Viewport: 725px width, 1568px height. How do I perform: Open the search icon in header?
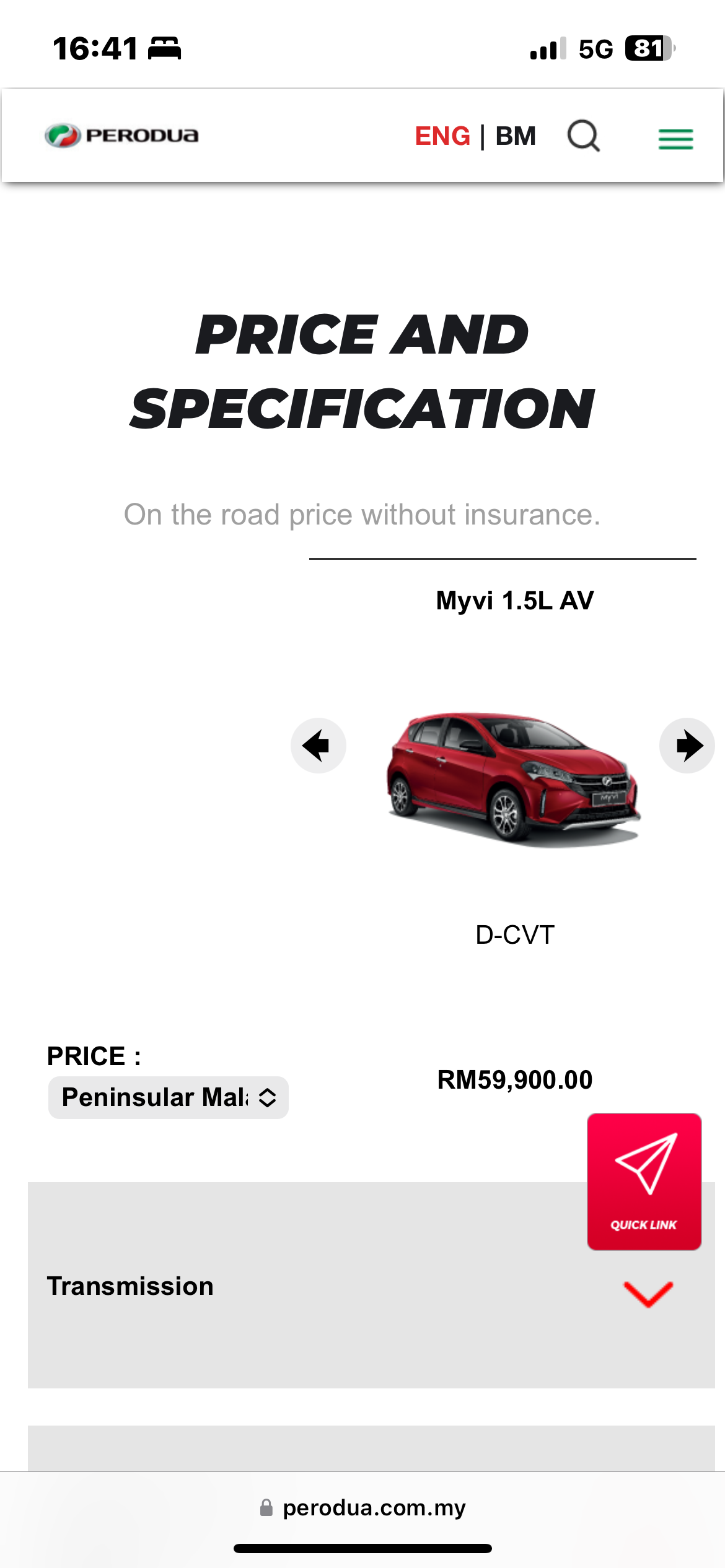[583, 136]
